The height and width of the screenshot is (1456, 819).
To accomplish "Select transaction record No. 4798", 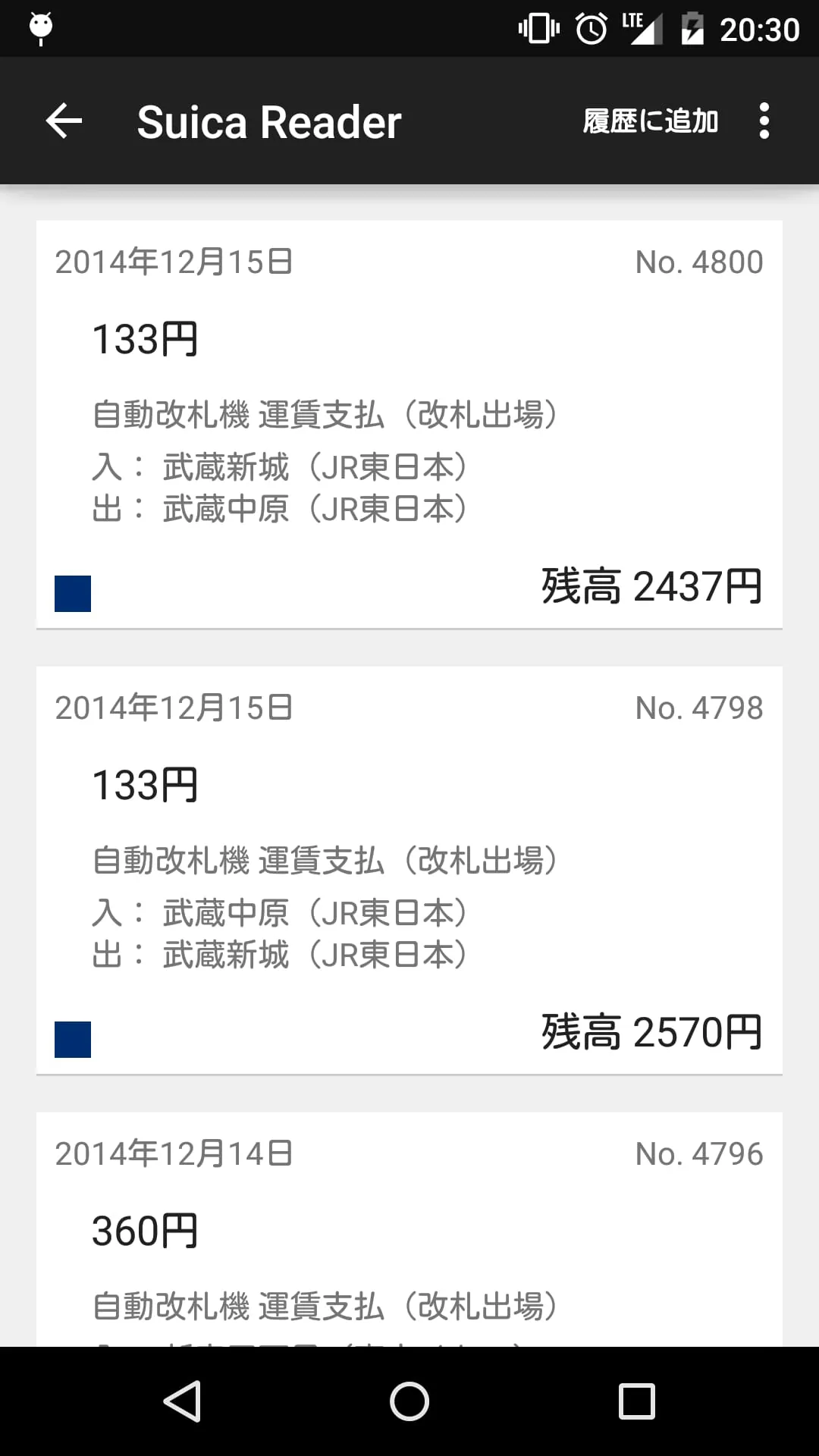I will point(409,868).
